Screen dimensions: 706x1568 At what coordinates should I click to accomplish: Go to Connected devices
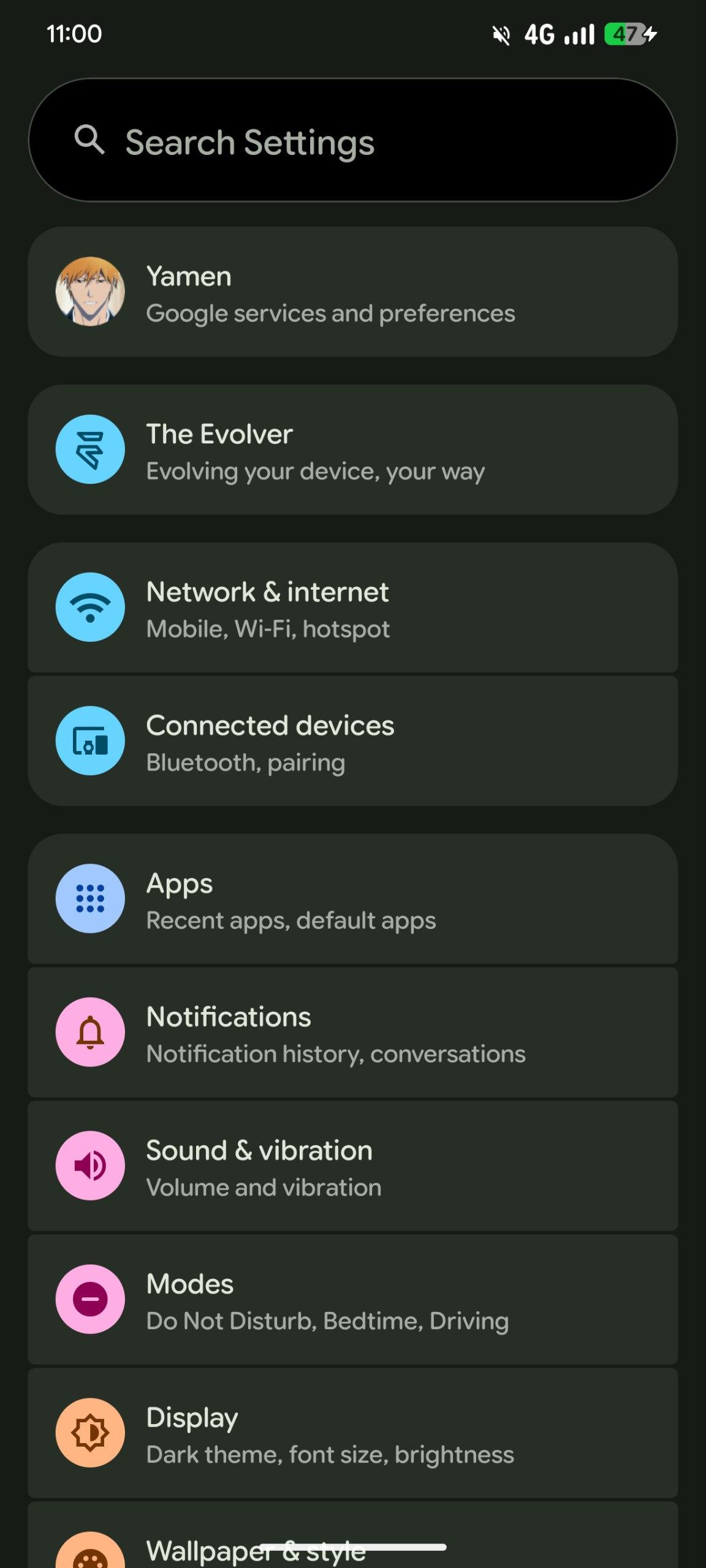pos(352,741)
